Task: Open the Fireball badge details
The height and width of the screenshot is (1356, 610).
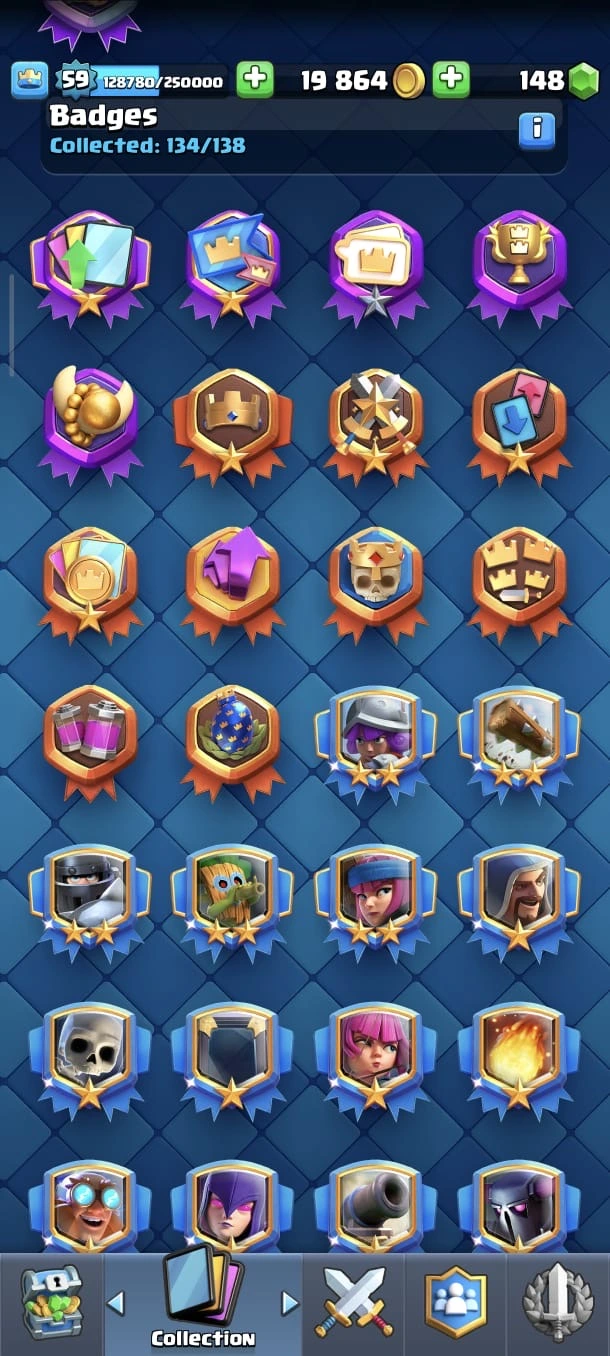Action: pos(518,1054)
